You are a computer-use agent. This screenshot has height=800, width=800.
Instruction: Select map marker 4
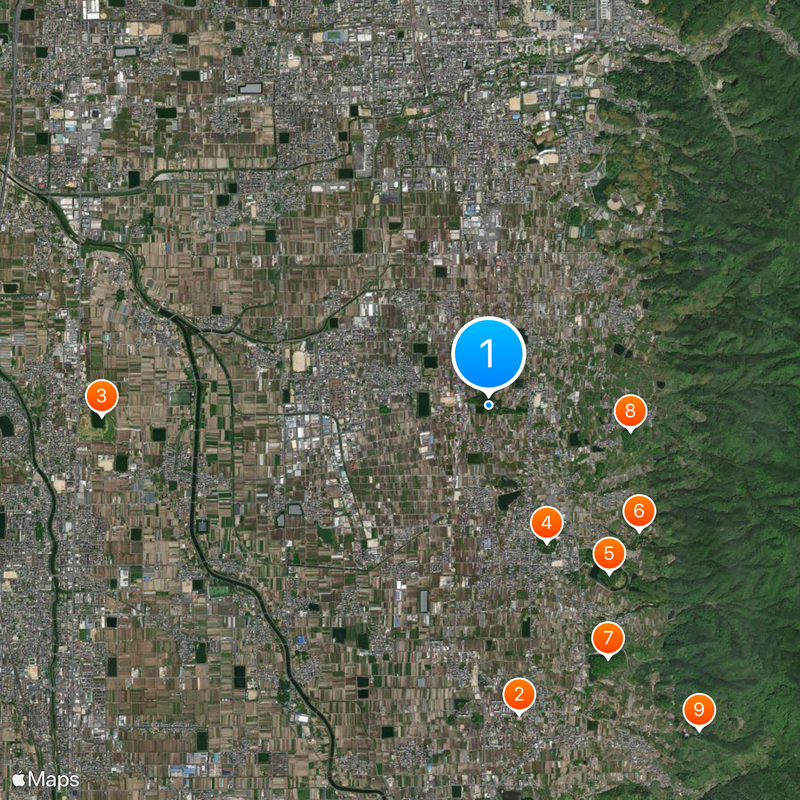546,522
